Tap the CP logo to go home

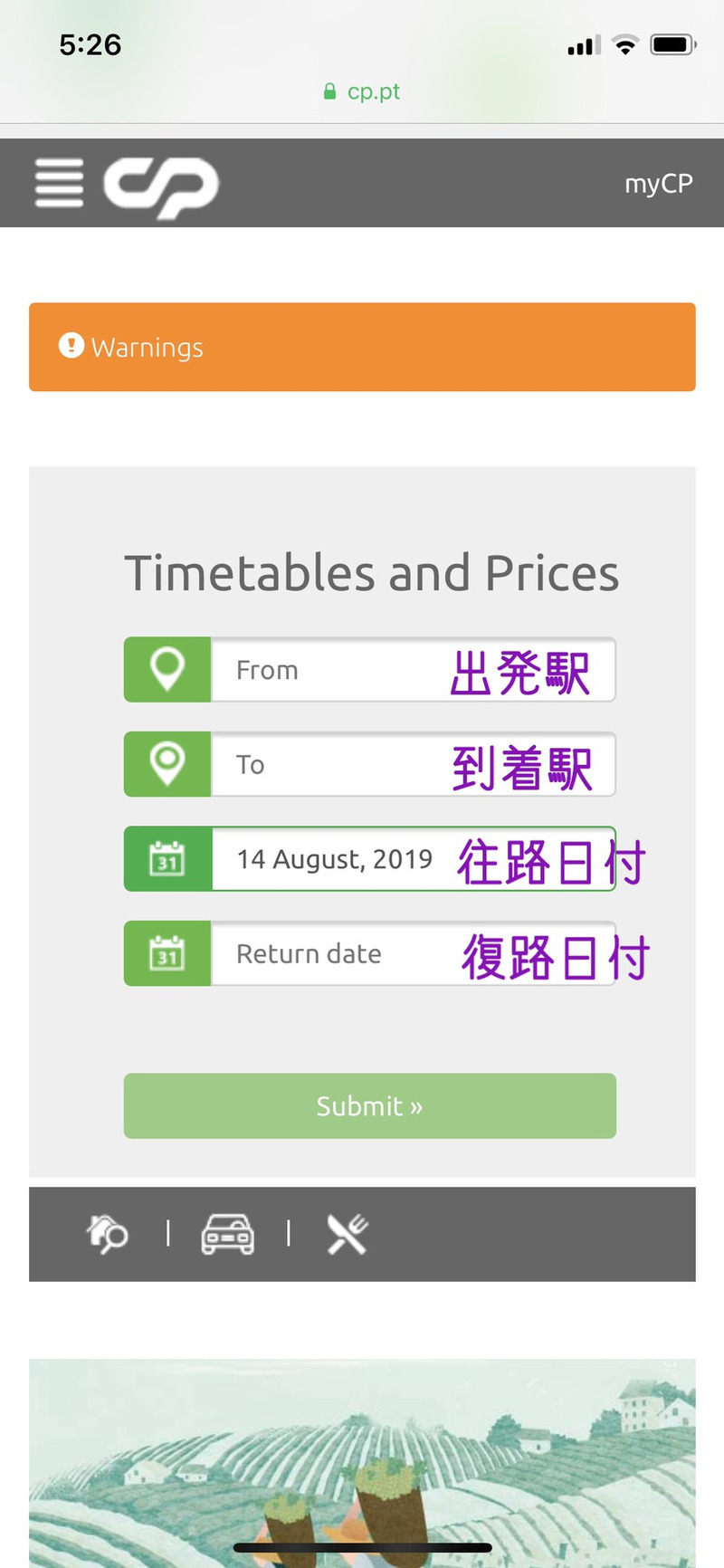click(x=161, y=186)
